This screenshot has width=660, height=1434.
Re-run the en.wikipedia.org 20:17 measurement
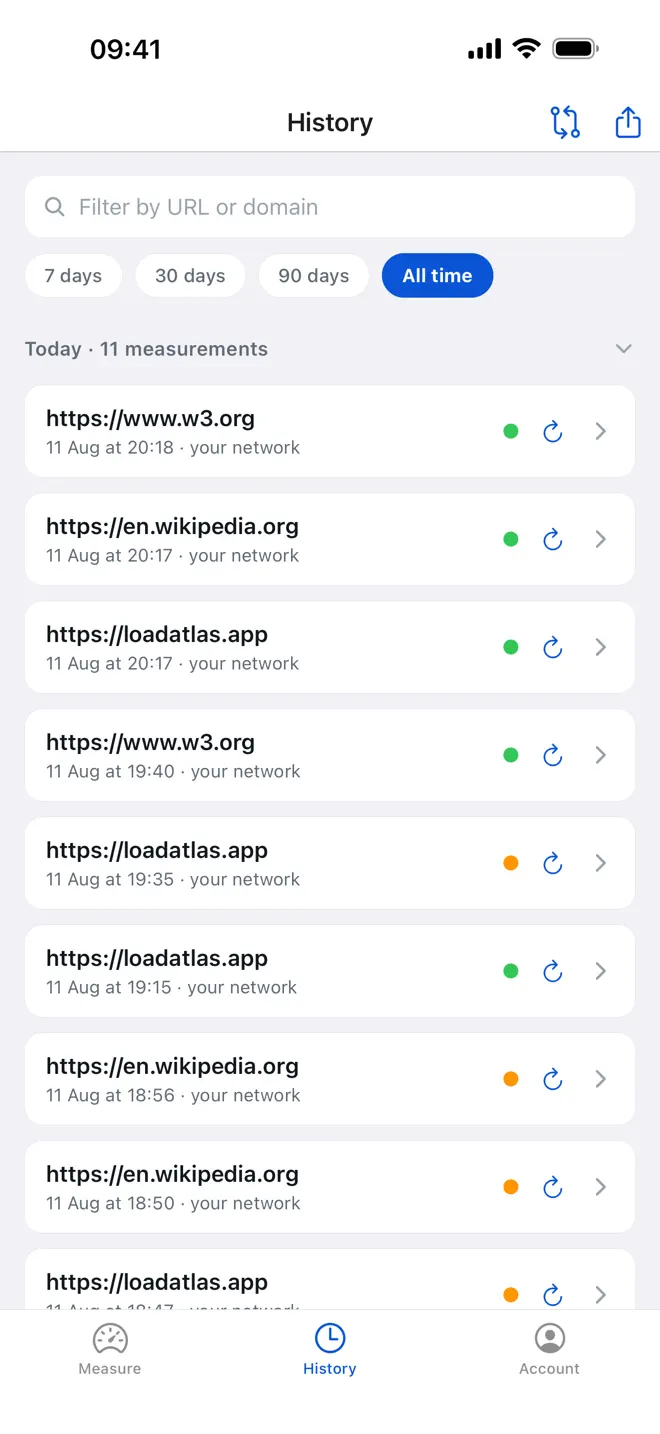click(x=553, y=539)
